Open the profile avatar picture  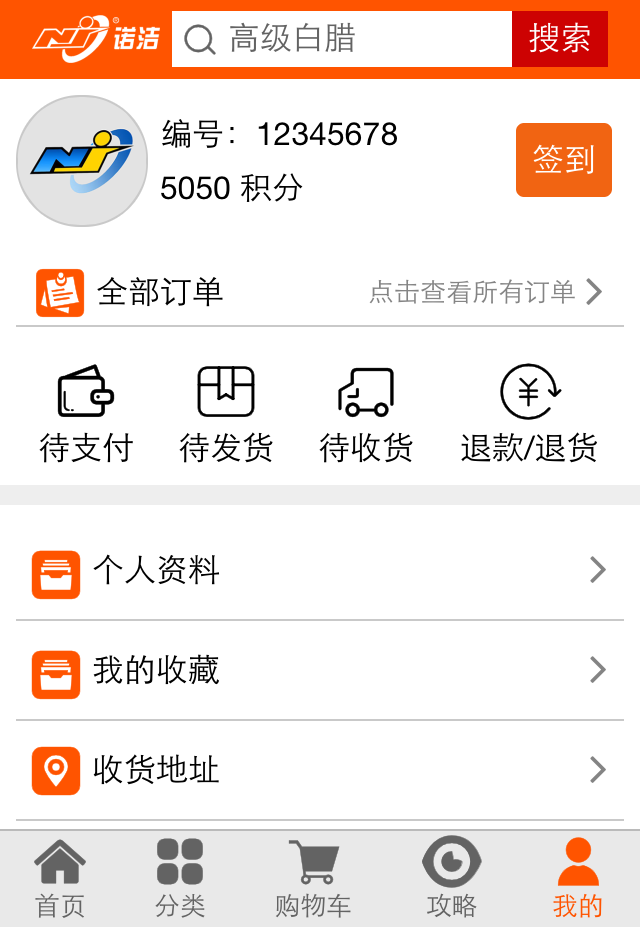(x=82, y=161)
